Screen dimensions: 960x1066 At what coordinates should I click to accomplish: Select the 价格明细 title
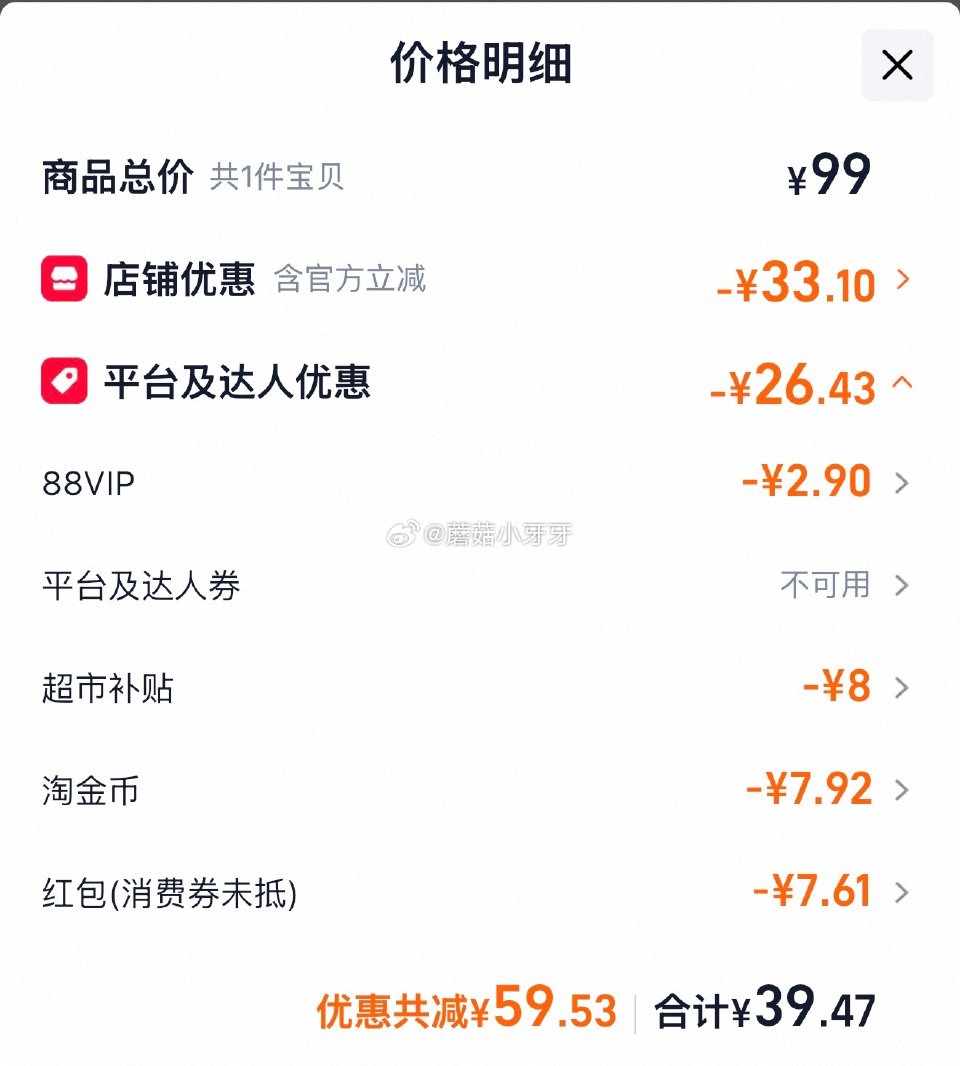click(480, 64)
